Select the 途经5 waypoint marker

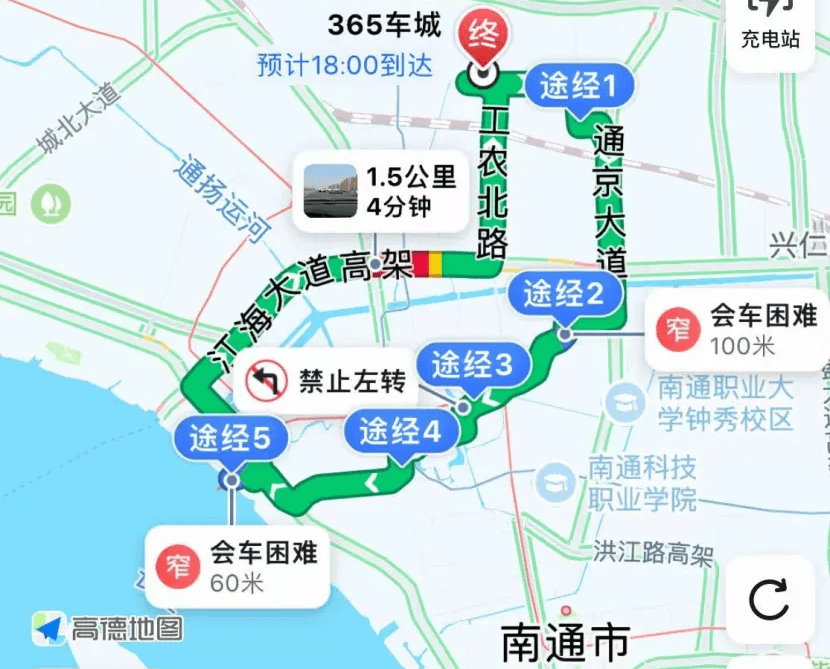click(x=230, y=440)
